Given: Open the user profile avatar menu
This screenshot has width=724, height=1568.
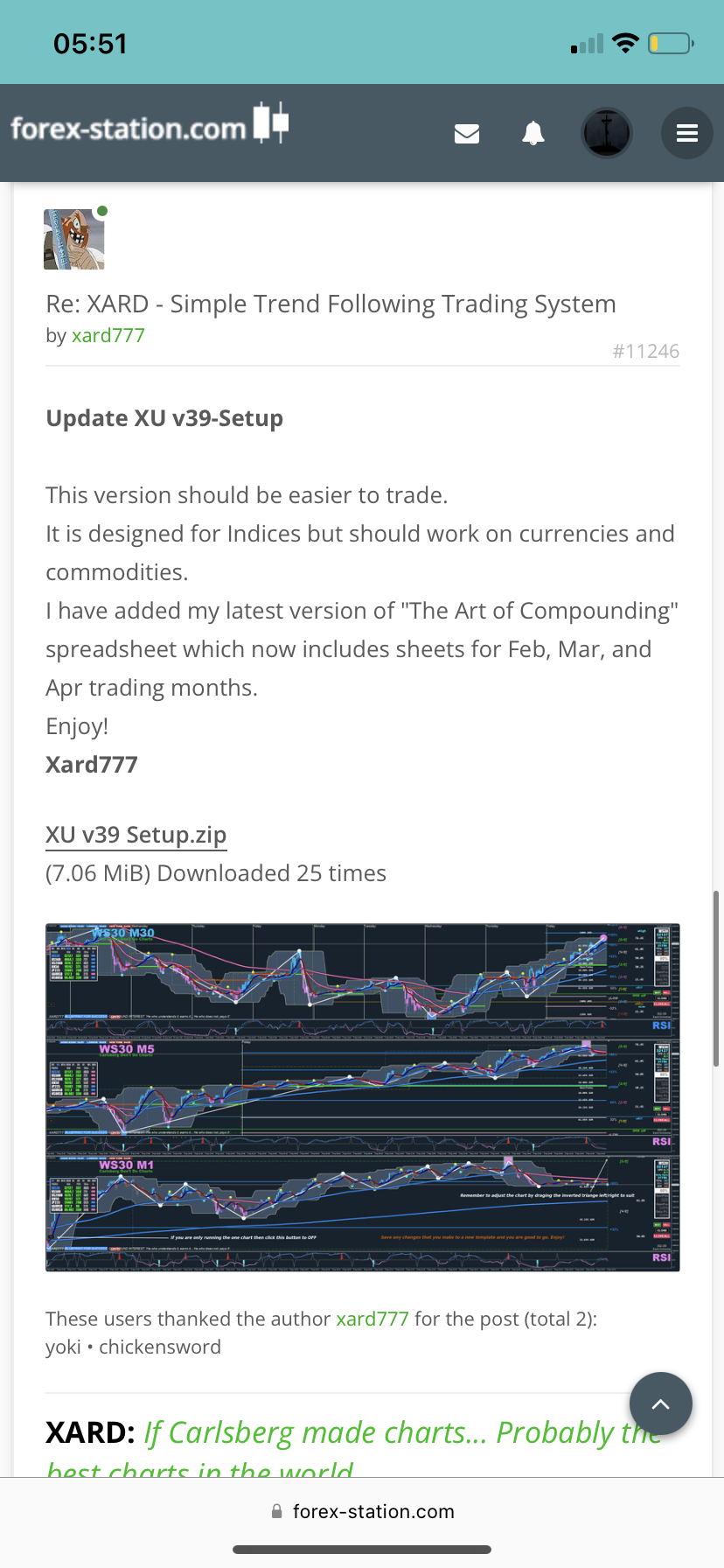Looking at the screenshot, I should [x=607, y=133].
